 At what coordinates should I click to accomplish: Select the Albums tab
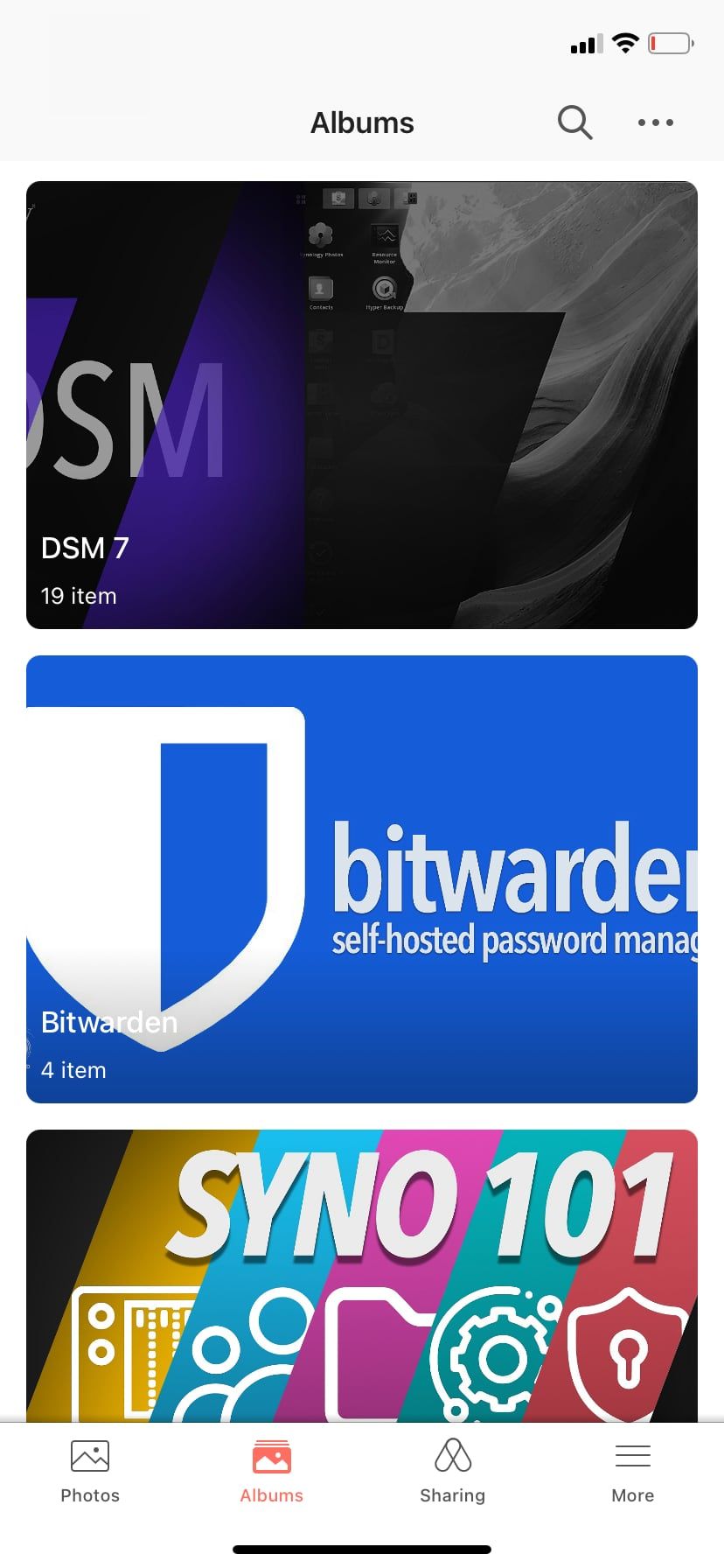(271, 1472)
